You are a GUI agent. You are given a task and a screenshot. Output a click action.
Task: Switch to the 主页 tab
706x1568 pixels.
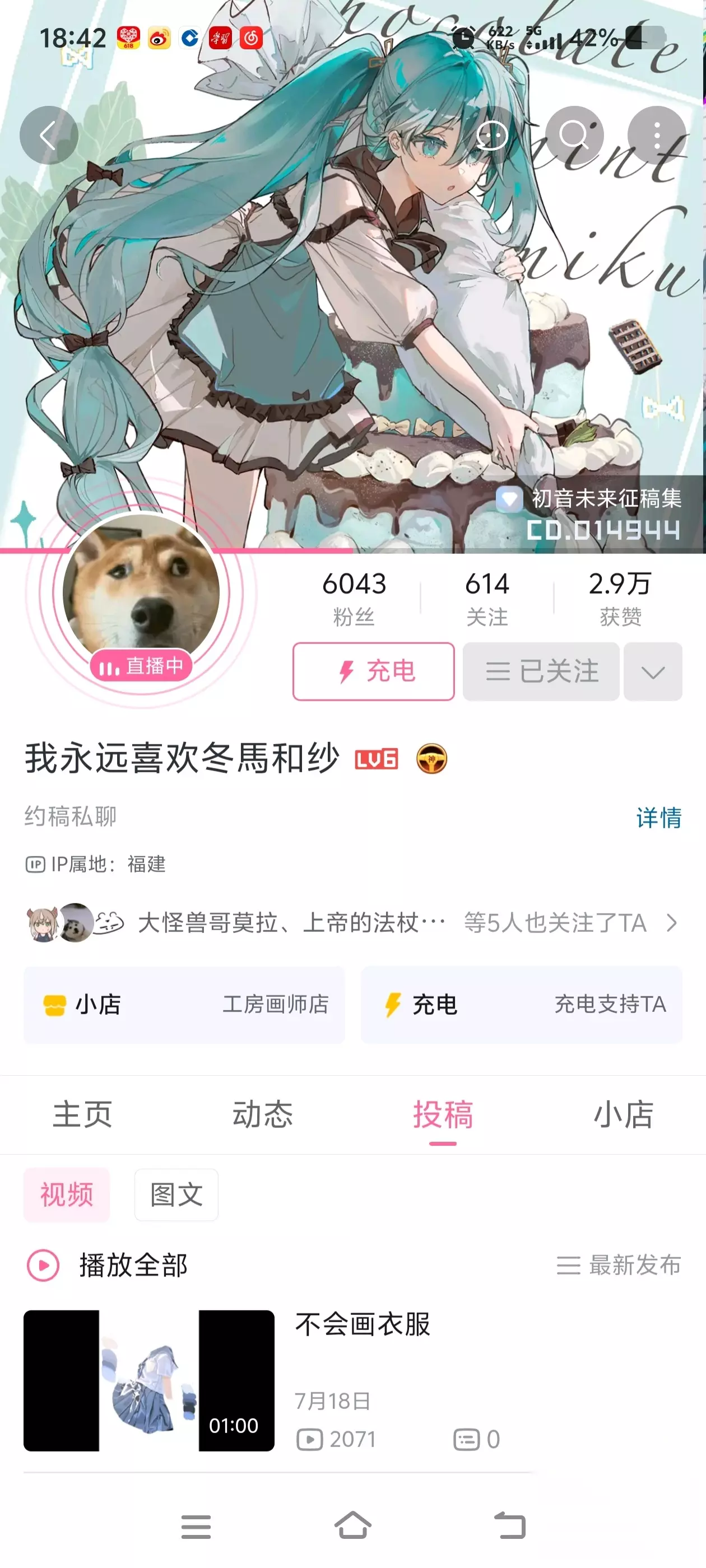[x=82, y=1114]
